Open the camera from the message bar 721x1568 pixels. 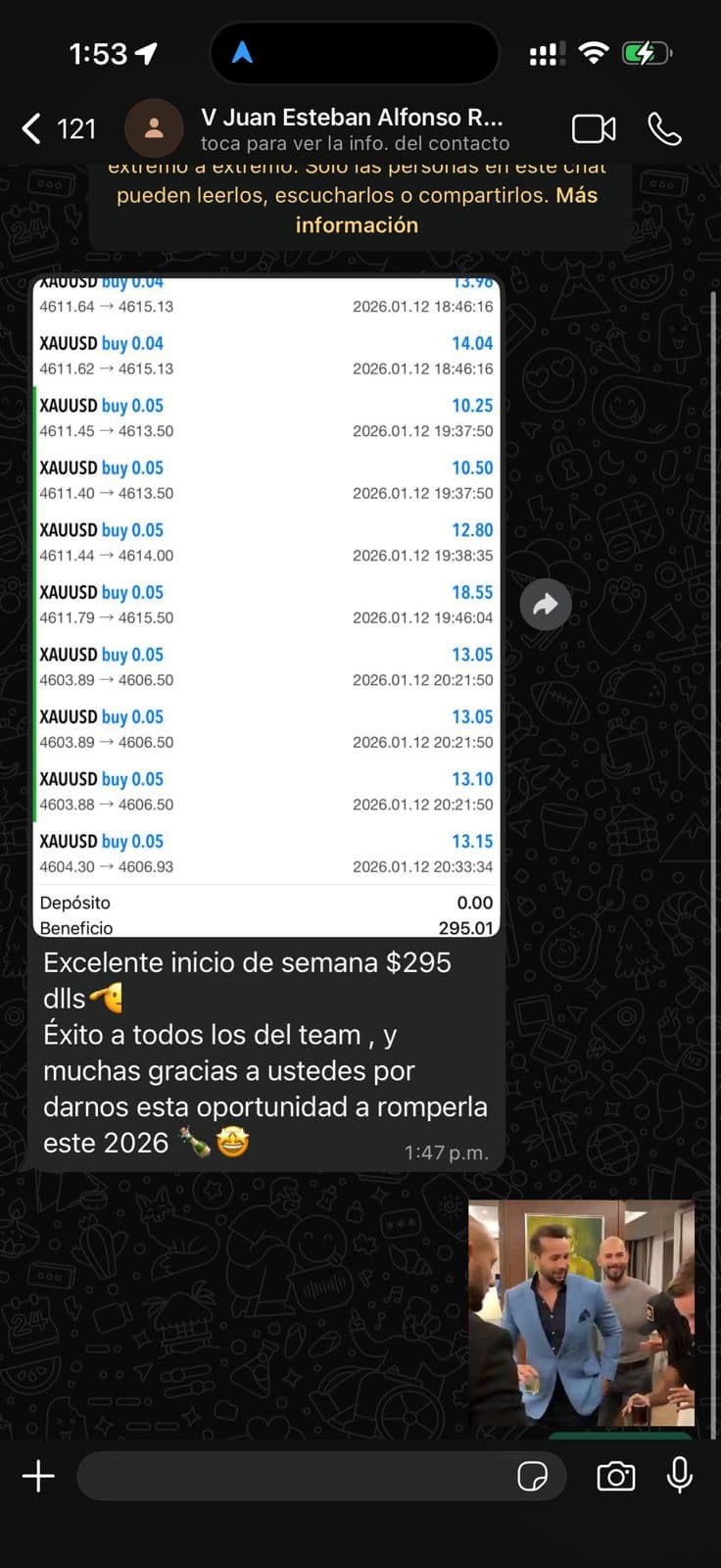click(x=615, y=1476)
